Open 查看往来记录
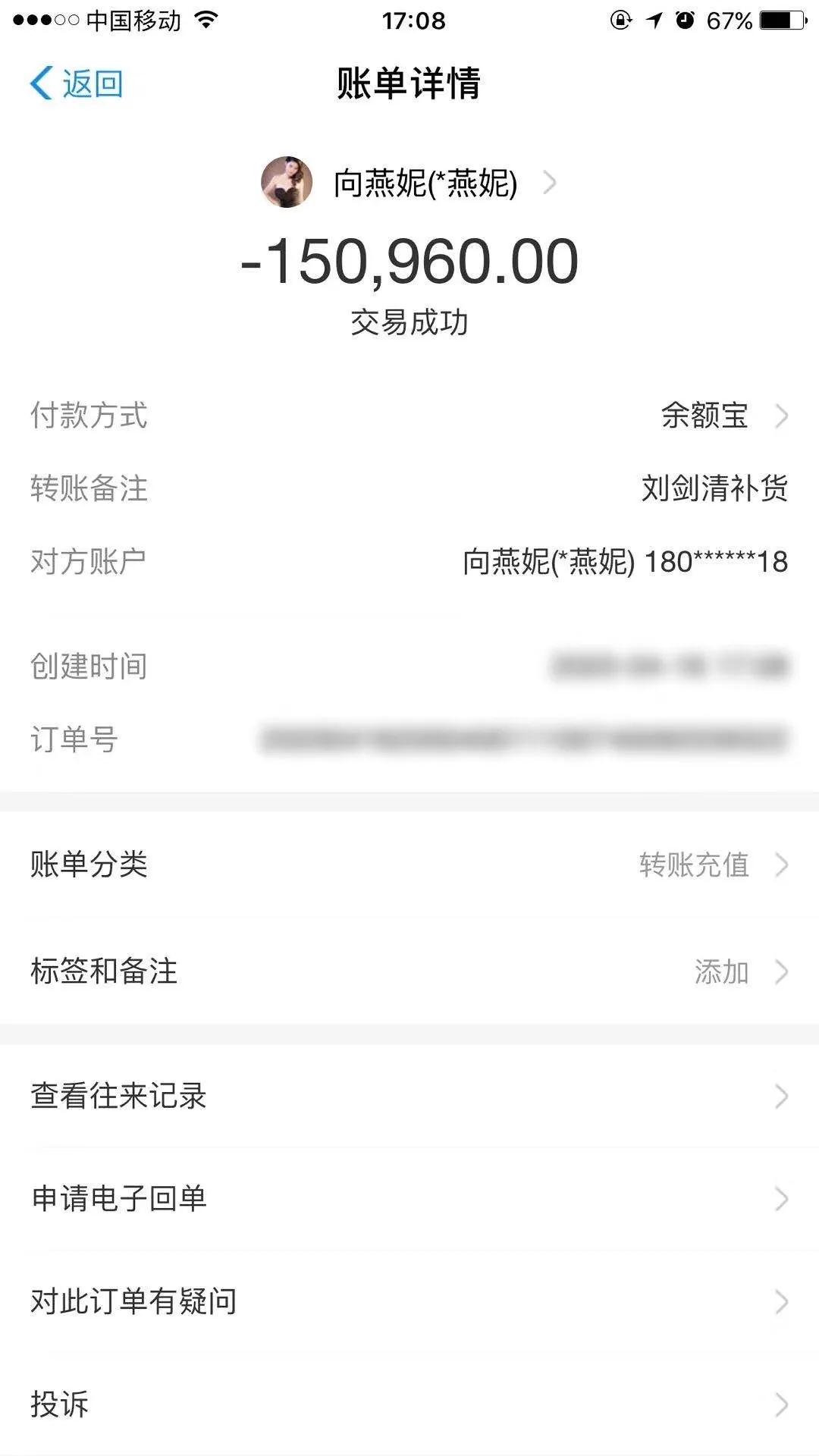The width and height of the screenshot is (819, 1456). 409,1096
